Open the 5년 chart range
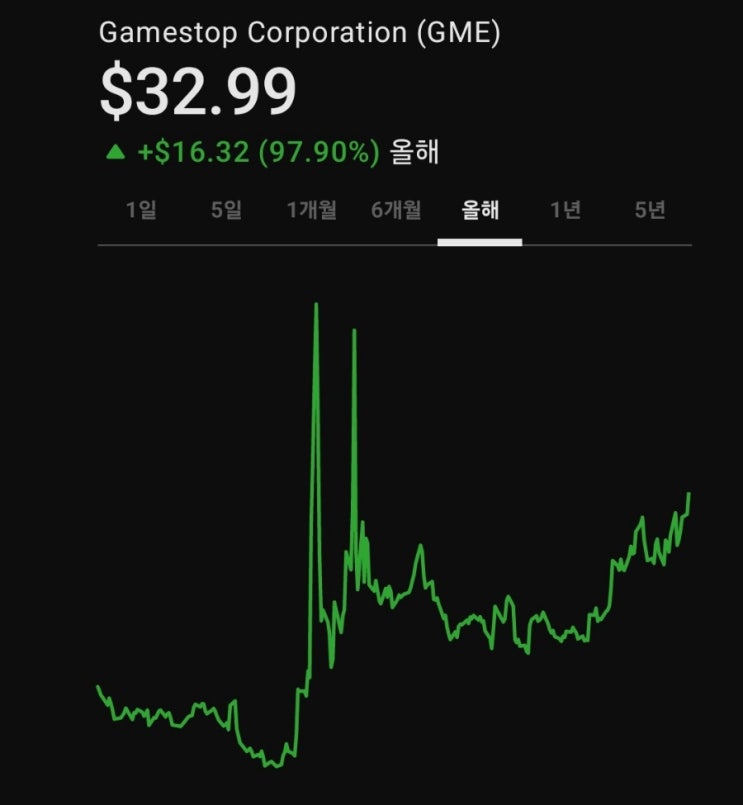The height and width of the screenshot is (805, 743). (x=650, y=210)
